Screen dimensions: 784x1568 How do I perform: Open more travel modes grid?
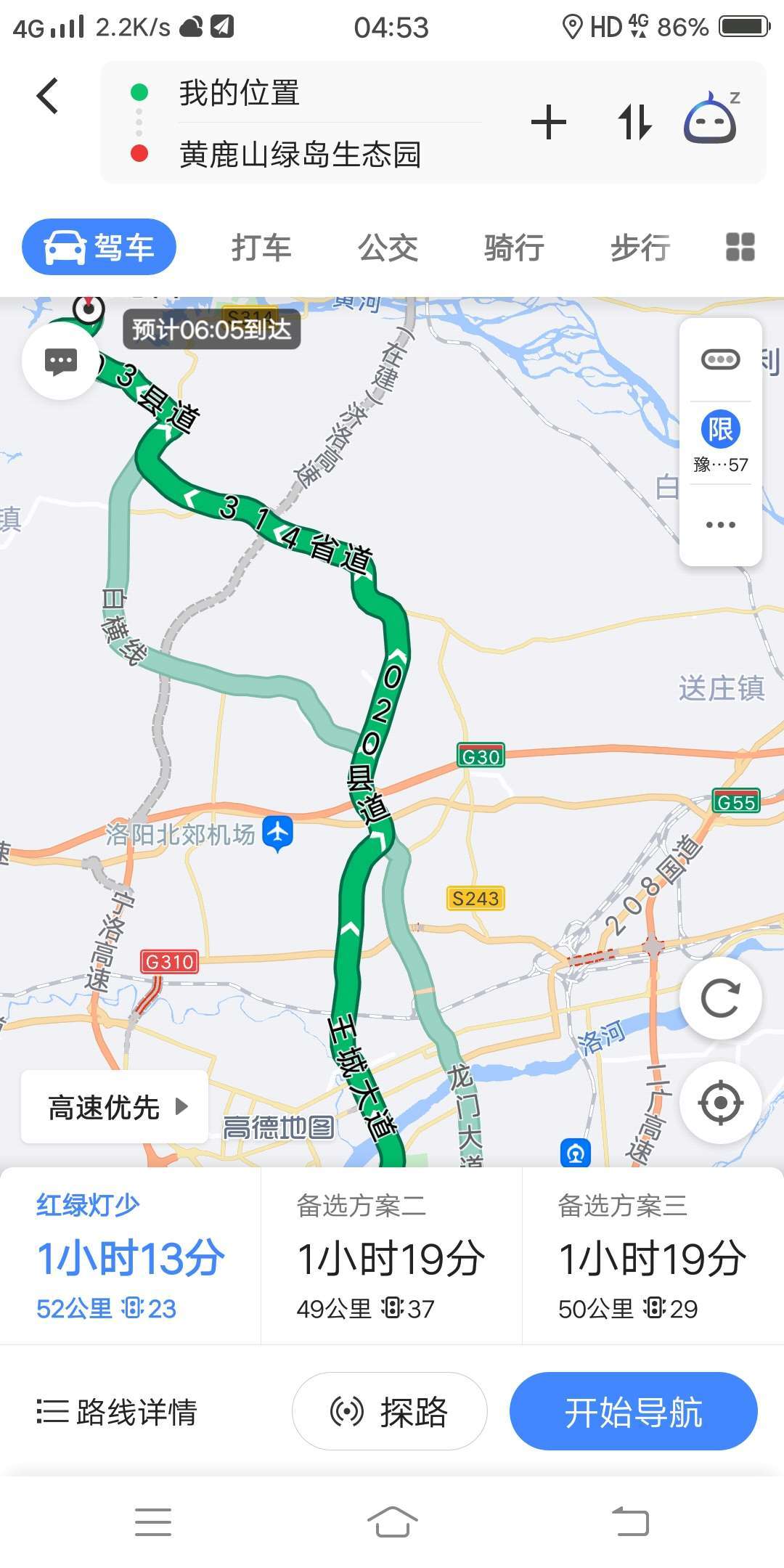click(740, 247)
